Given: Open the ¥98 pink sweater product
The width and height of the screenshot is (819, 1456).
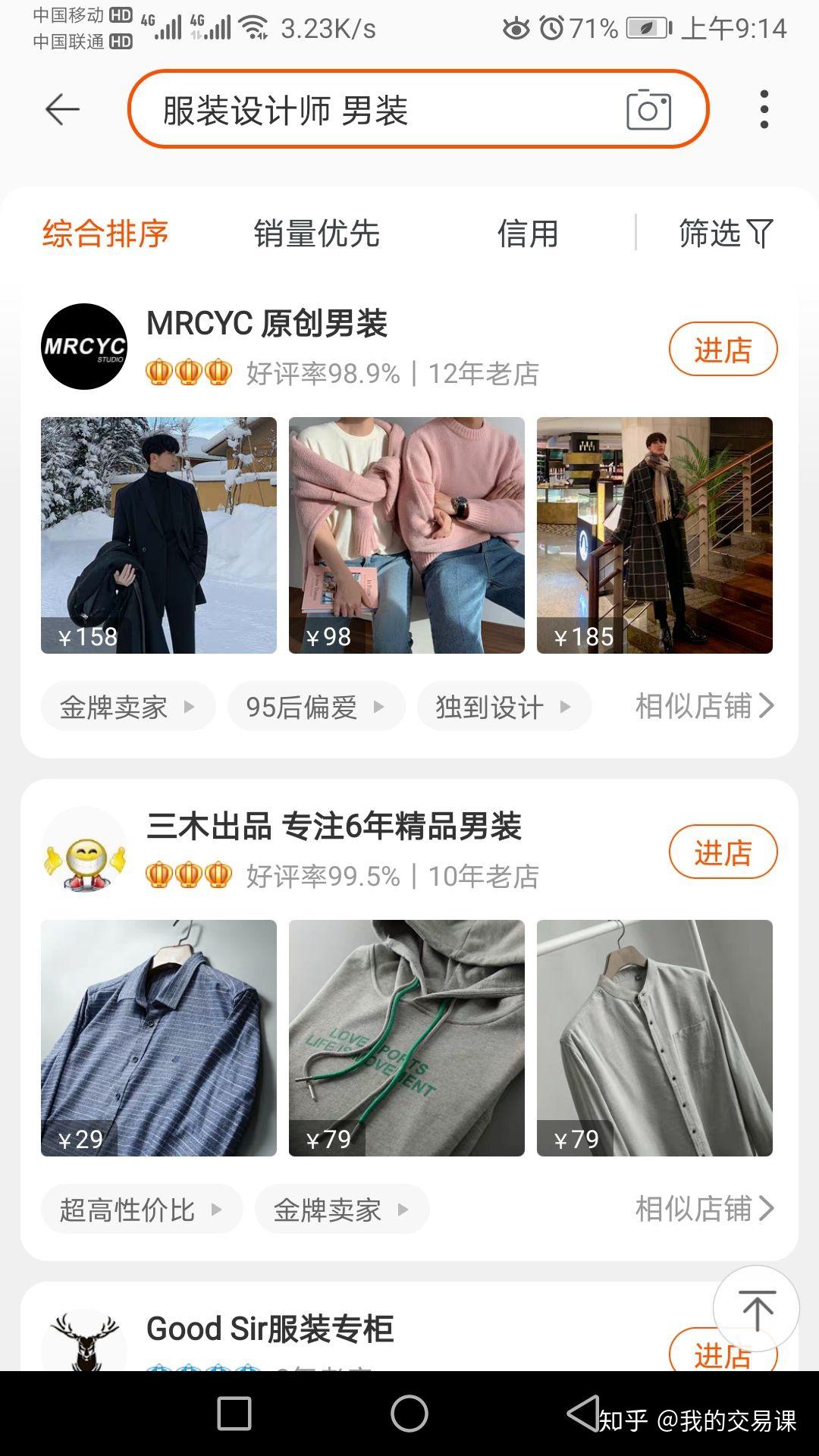Looking at the screenshot, I should 406,535.
